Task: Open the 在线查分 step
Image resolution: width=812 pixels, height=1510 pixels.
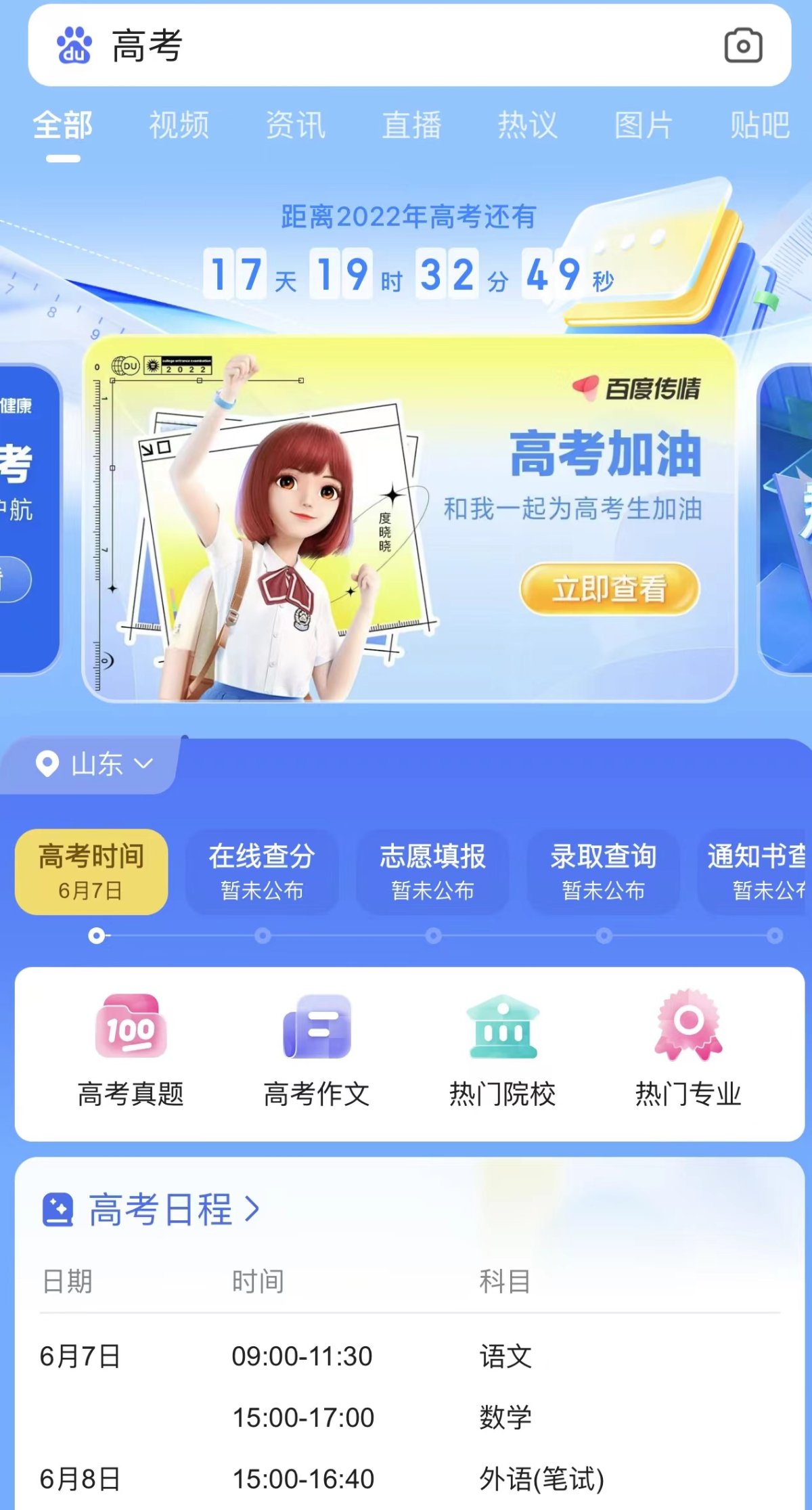Action: 262,872
